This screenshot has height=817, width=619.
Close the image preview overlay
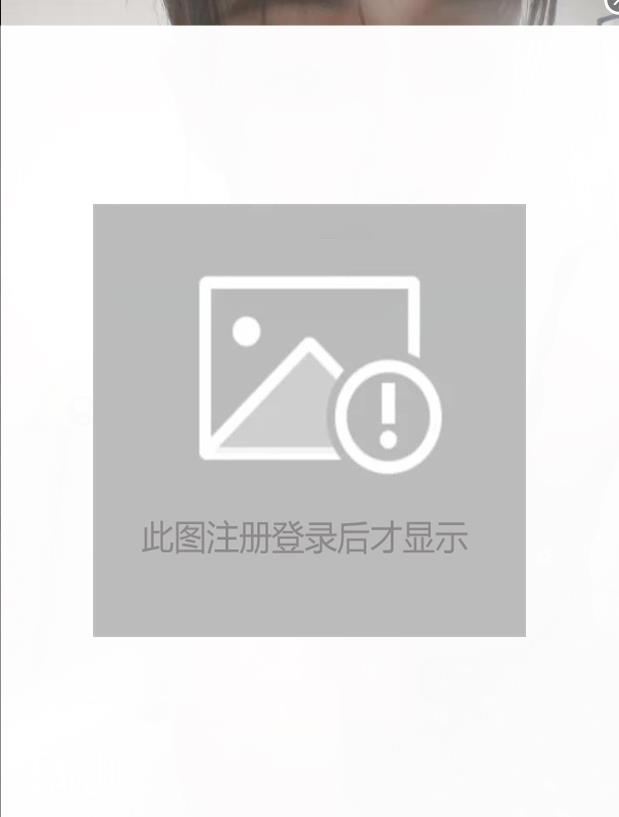click(613, 4)
